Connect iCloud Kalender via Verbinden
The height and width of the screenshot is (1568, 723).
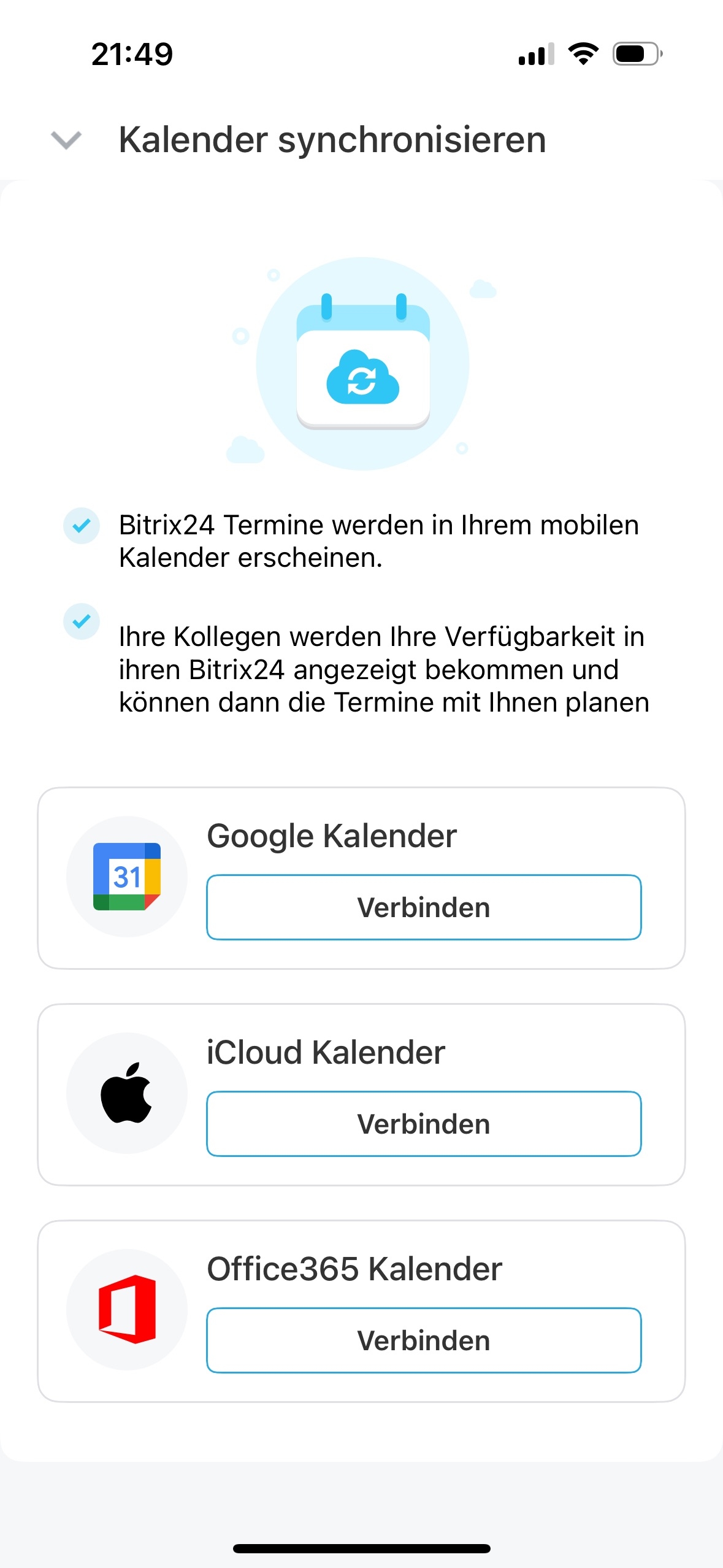click(x=424, y=1124)
